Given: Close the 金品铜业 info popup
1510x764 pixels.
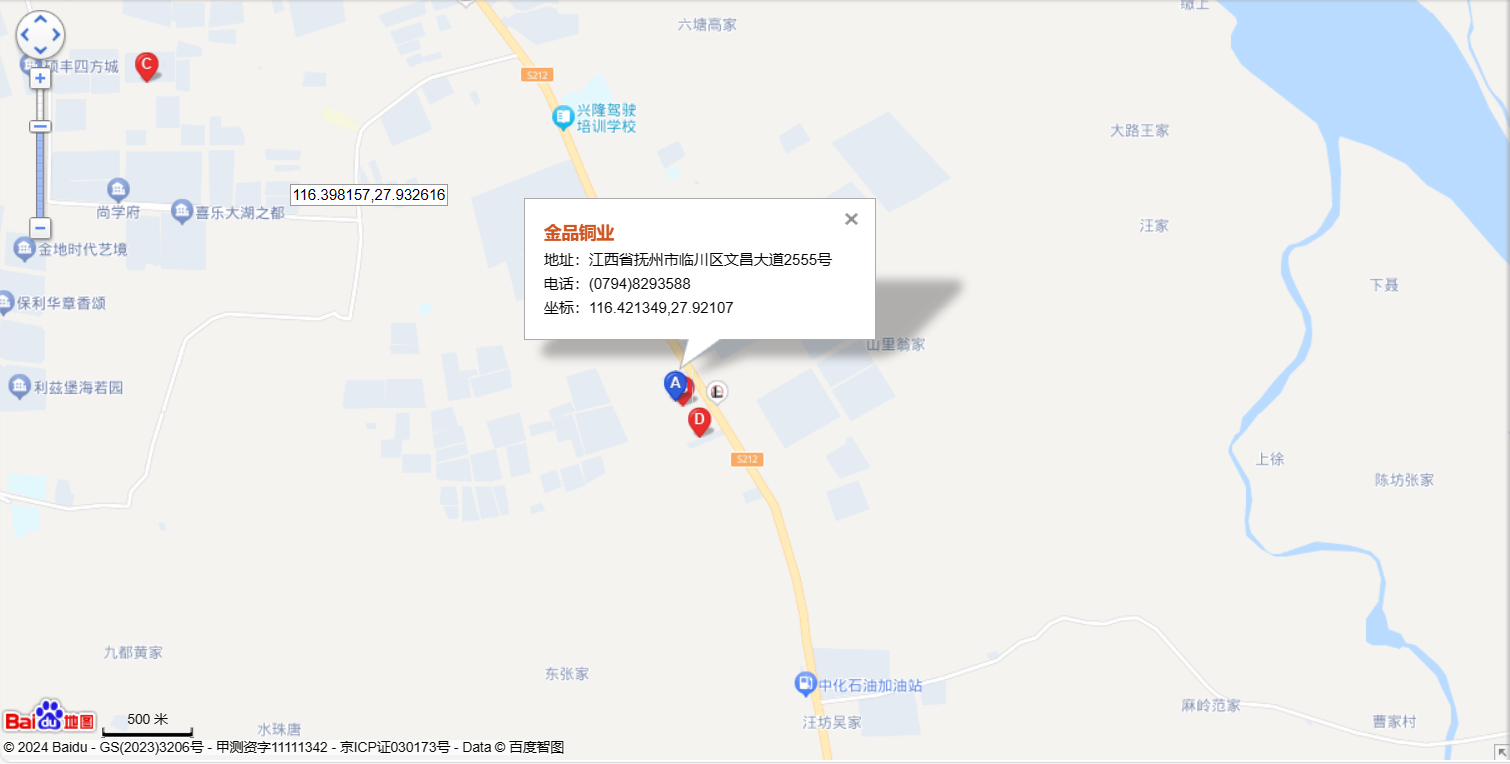Looking at the screenshot, I should point(851,219).
